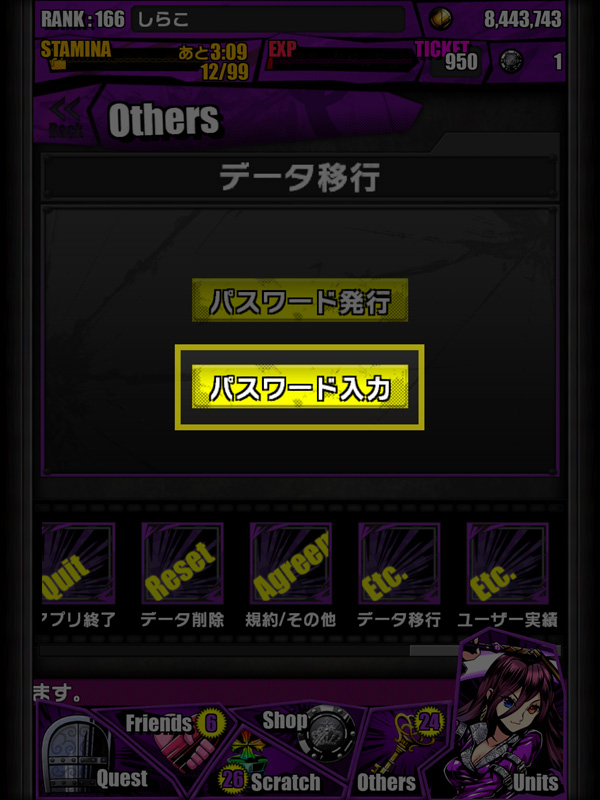Select the パスワード入力 button
Screen dimensions: 600x800
300,388
